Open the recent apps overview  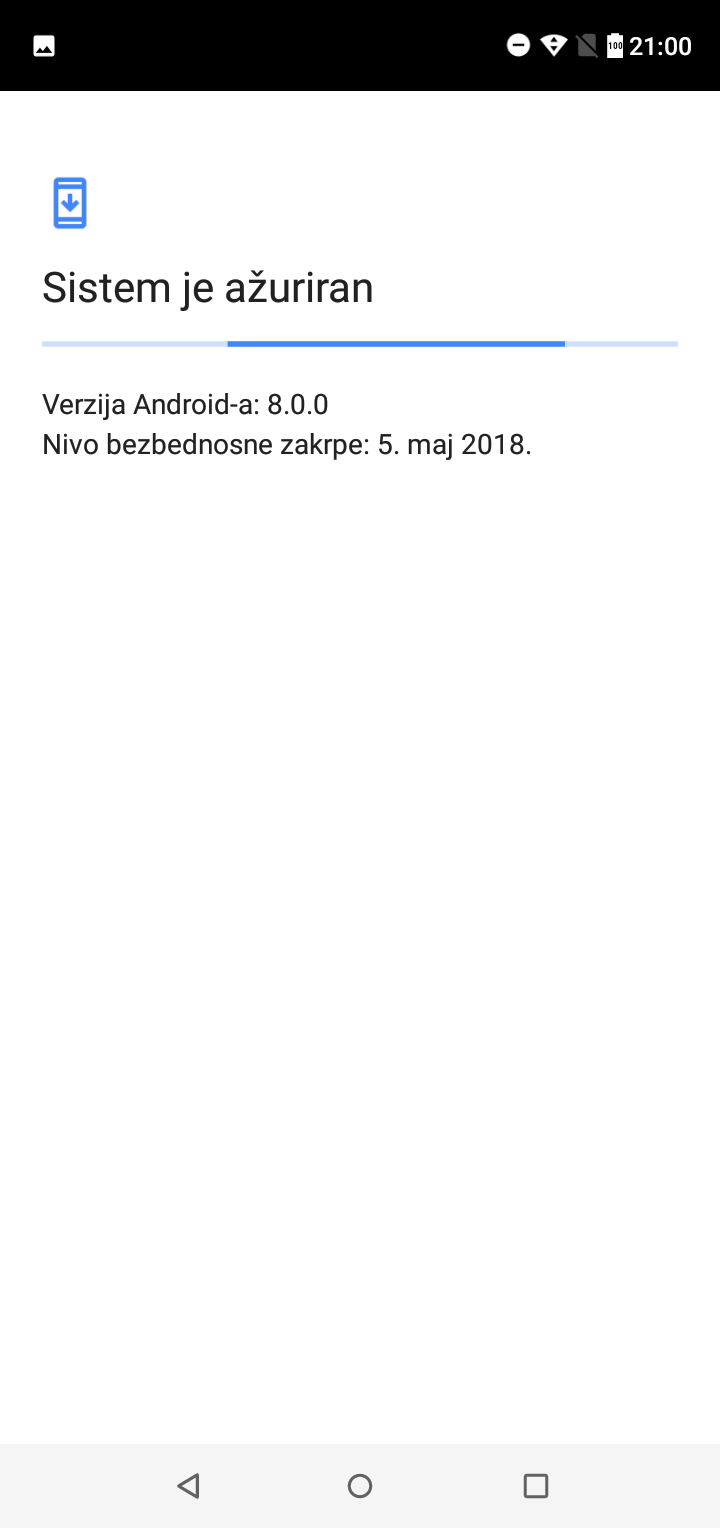tap(536, 1486)
